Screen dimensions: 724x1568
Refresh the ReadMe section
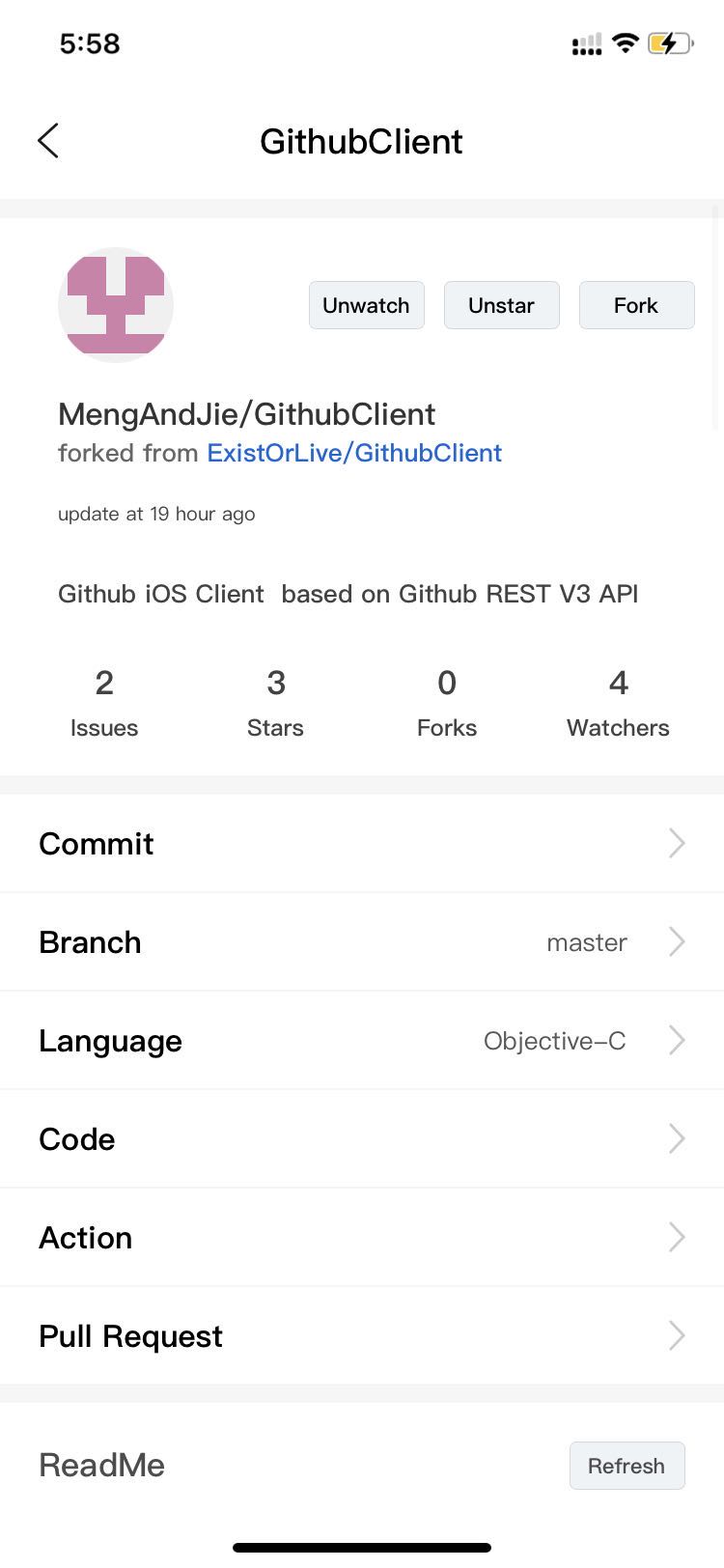pos(627,1466)
